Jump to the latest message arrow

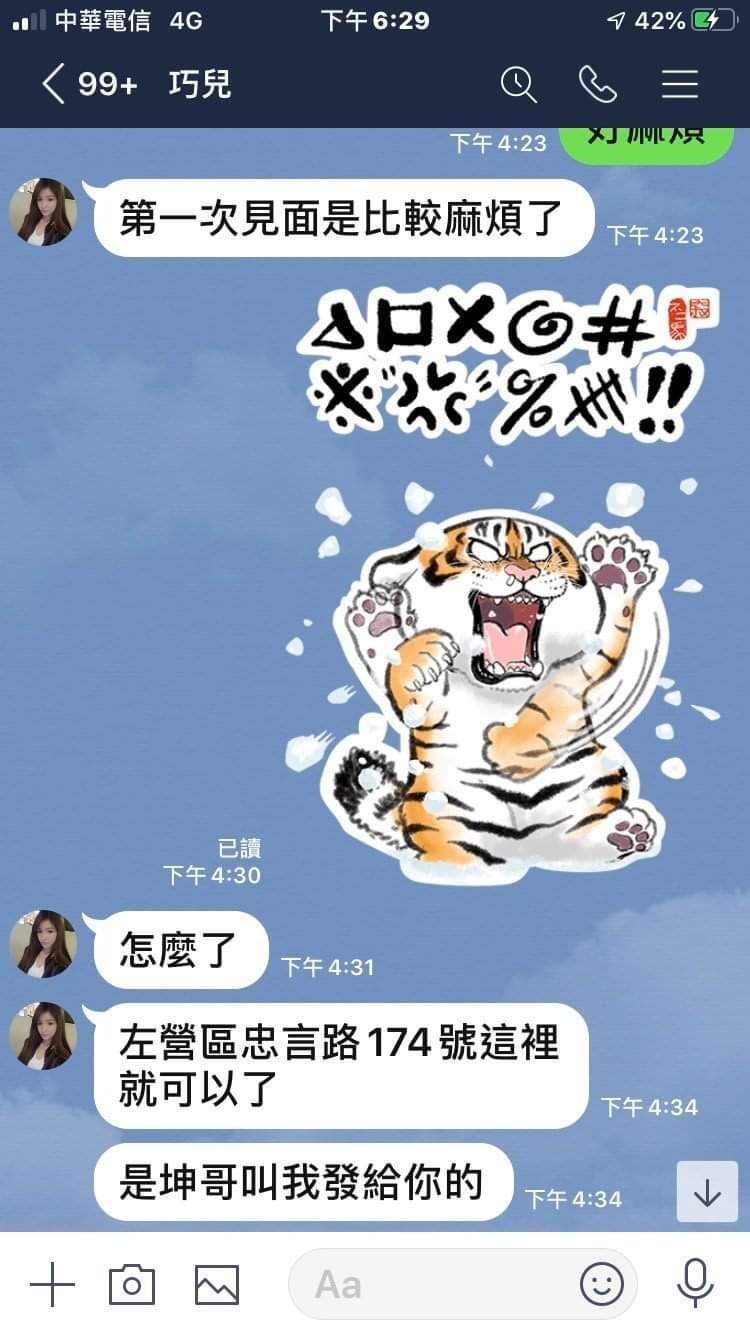point(707,1192)
